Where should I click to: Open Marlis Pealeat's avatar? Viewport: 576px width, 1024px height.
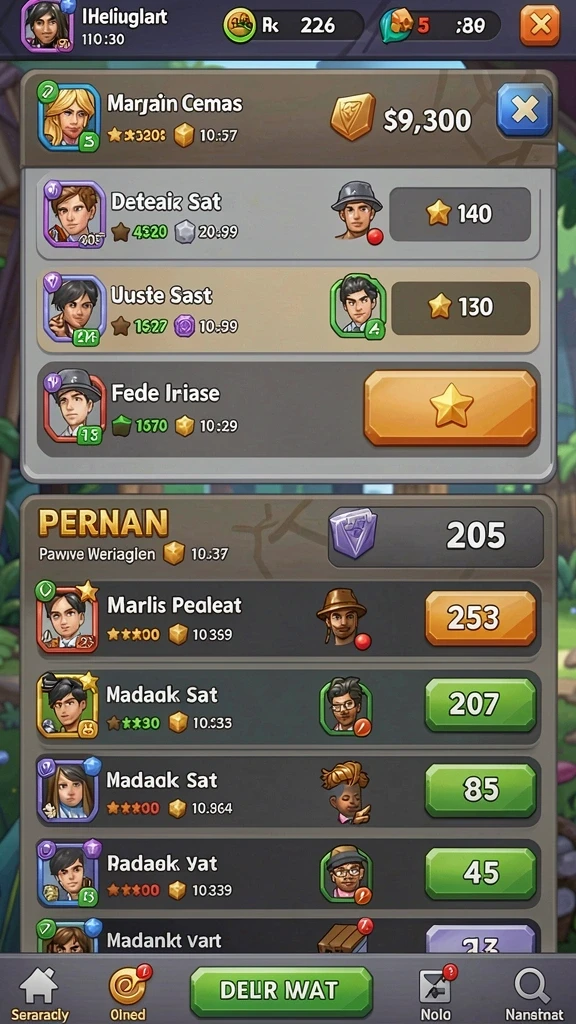(67, 618)
